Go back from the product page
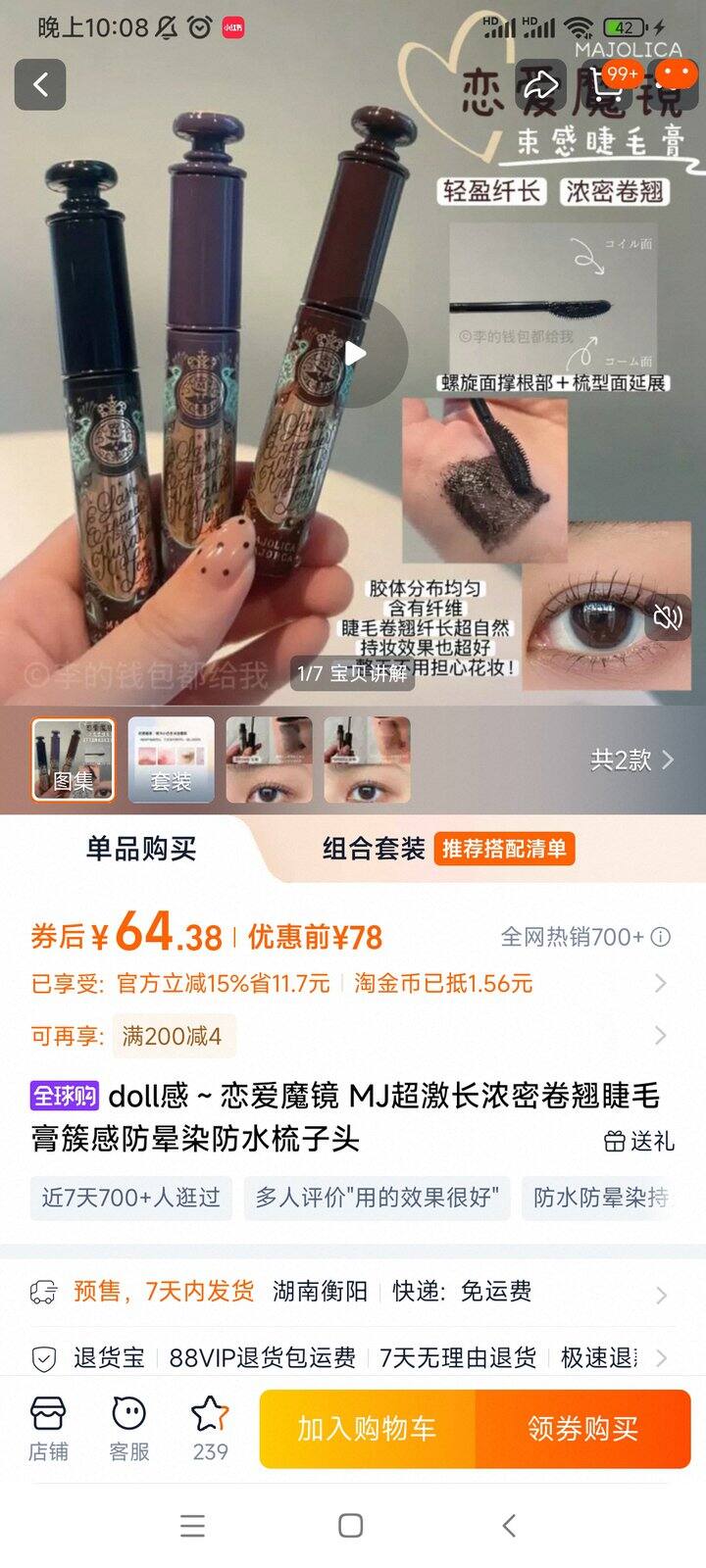 [40, 84]
